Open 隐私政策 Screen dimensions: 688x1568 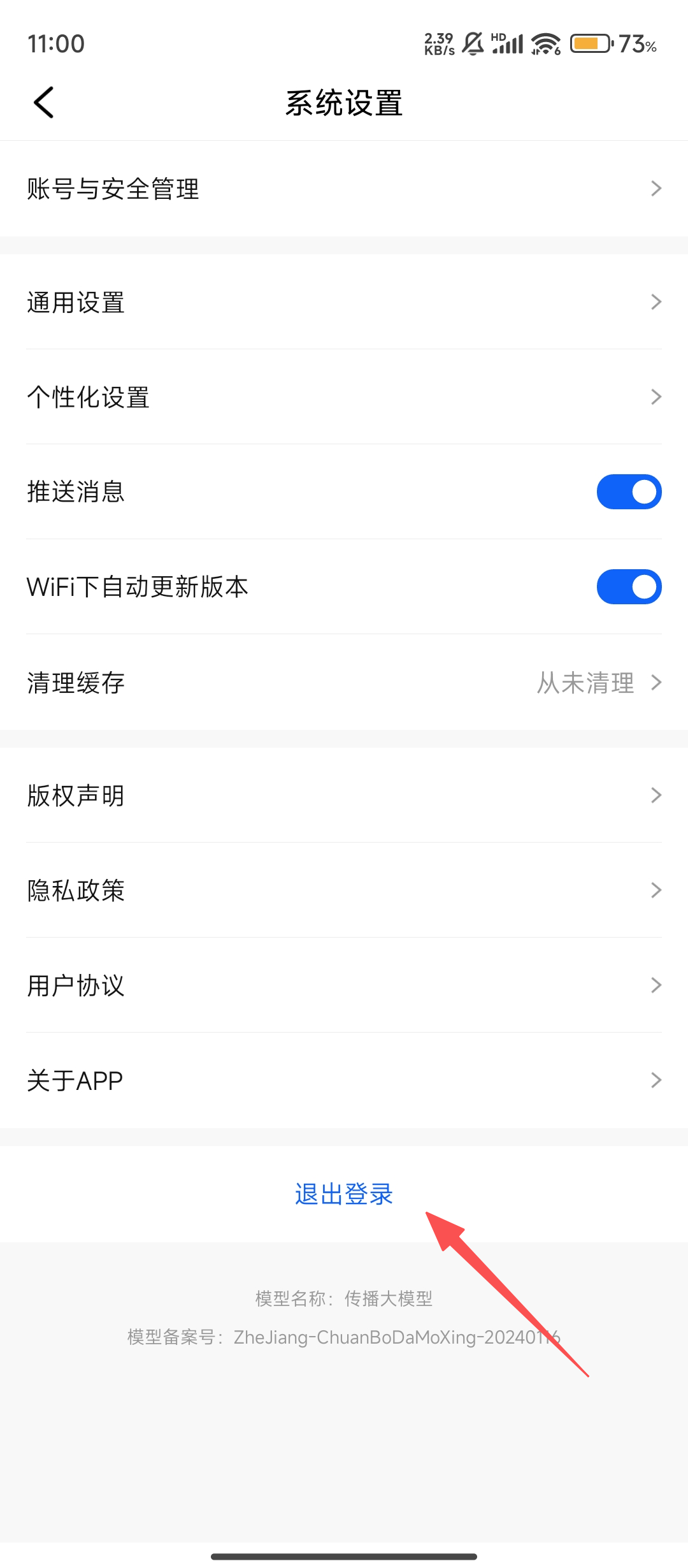click(344, 890)
